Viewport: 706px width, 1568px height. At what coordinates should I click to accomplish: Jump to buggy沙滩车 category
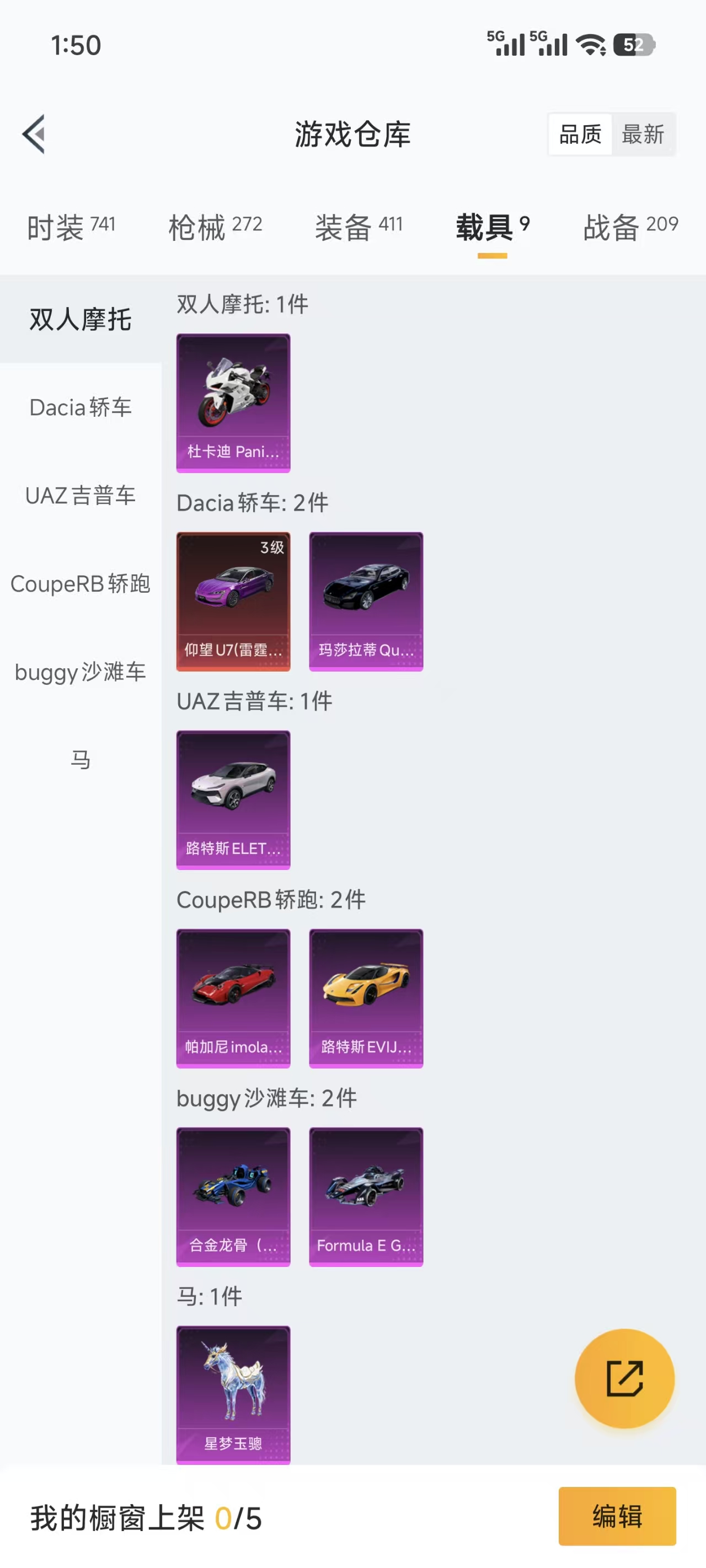click(x=81, y=672)
